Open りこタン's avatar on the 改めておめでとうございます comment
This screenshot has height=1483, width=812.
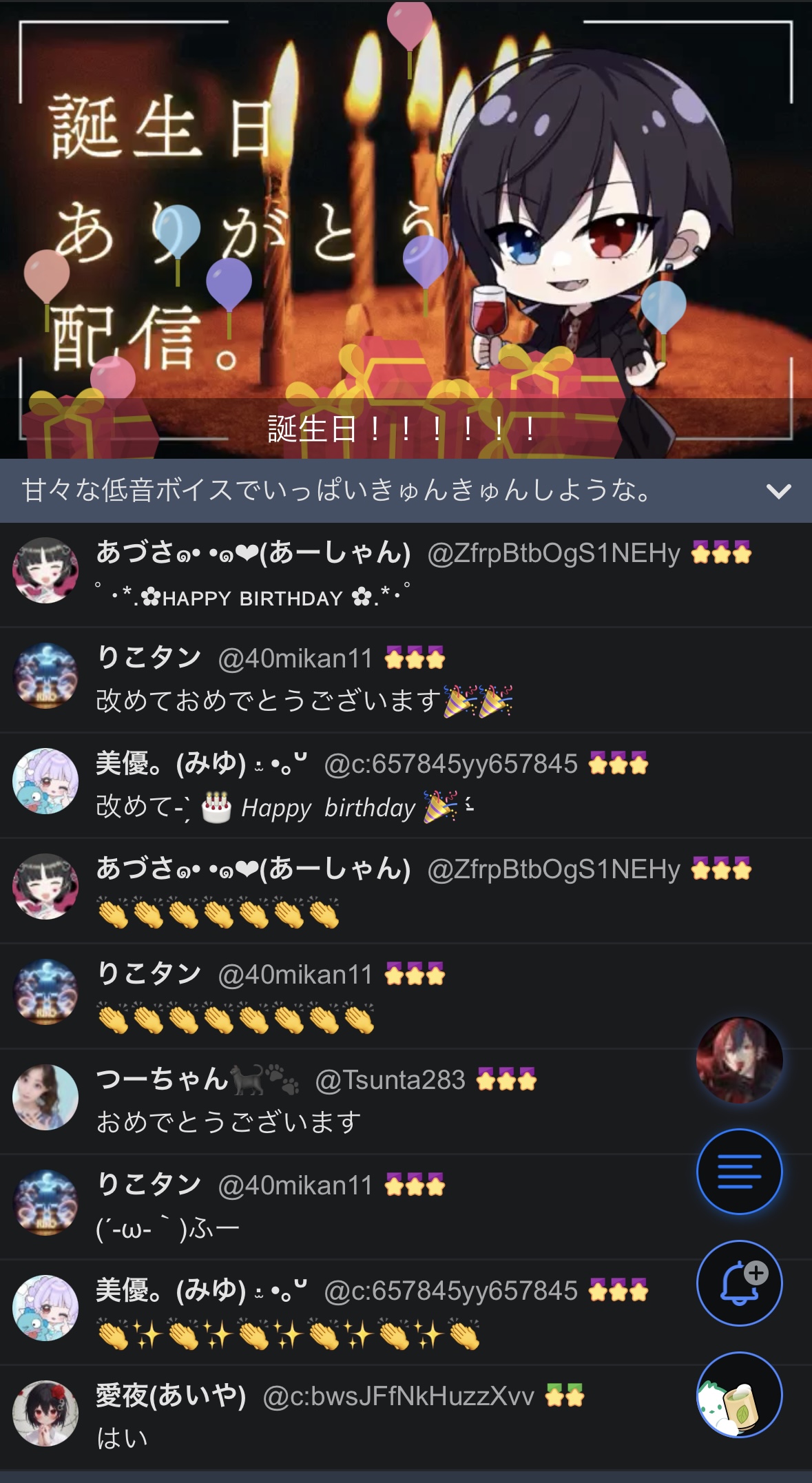(x=45, y=676)
